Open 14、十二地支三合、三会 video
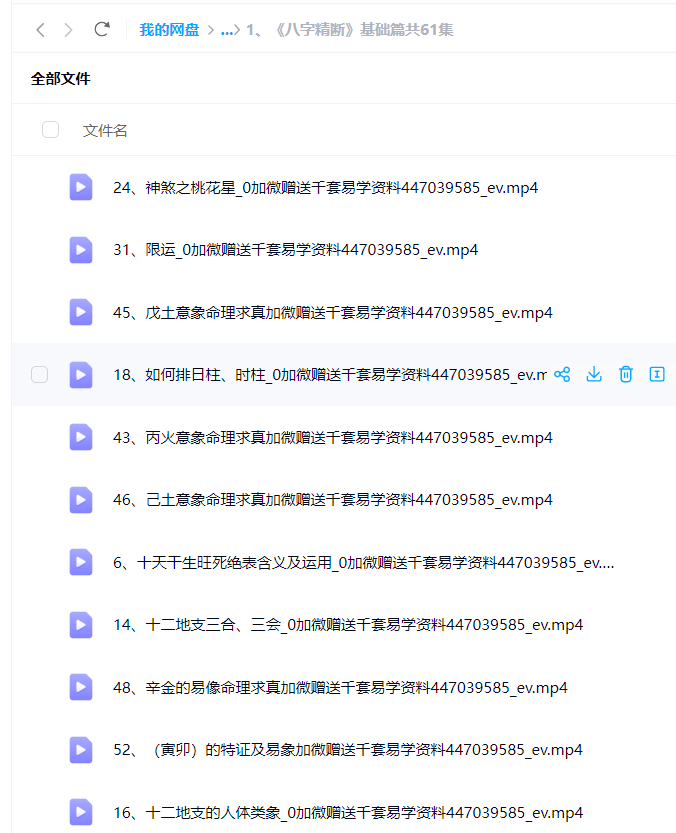 347,625
